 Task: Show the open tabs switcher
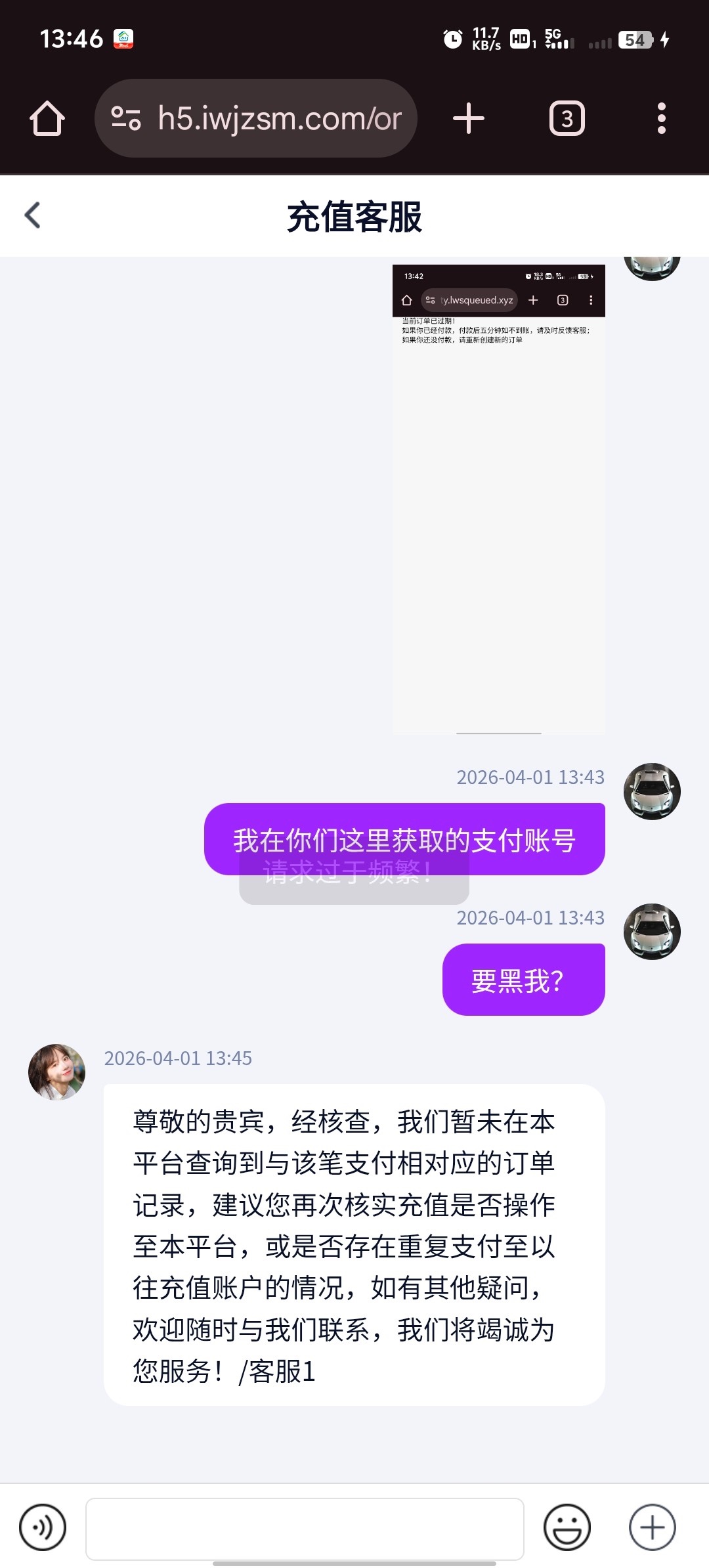567,119
